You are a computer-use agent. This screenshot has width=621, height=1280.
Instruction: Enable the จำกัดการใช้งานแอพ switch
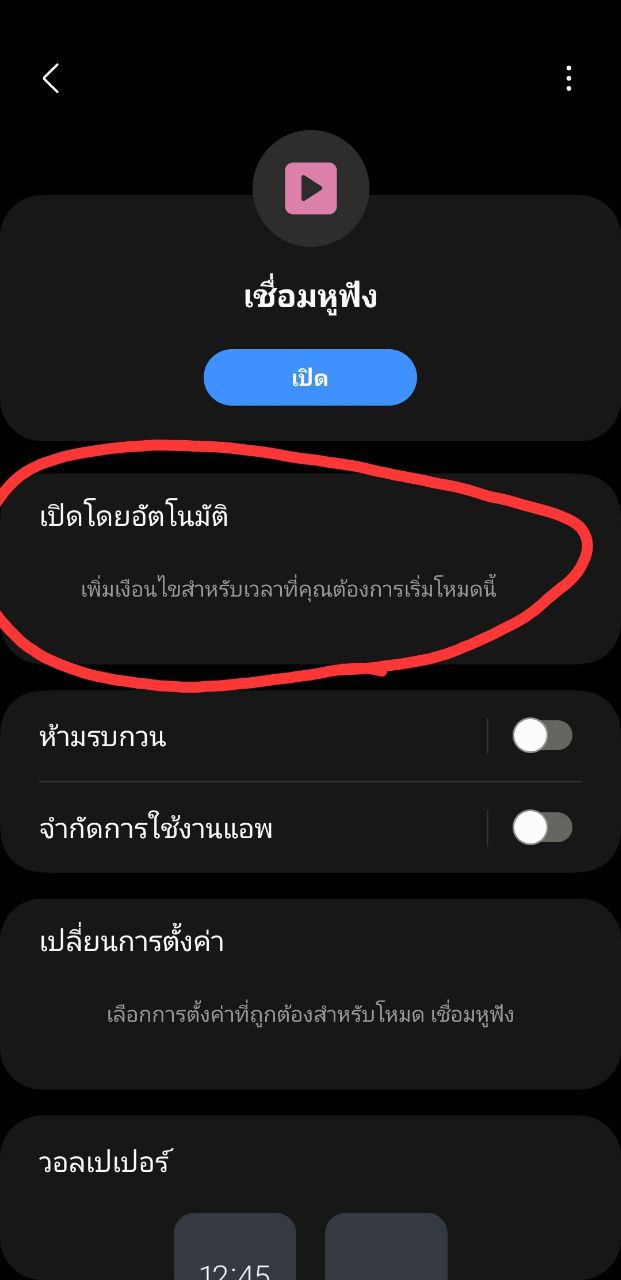coord(542,827)
